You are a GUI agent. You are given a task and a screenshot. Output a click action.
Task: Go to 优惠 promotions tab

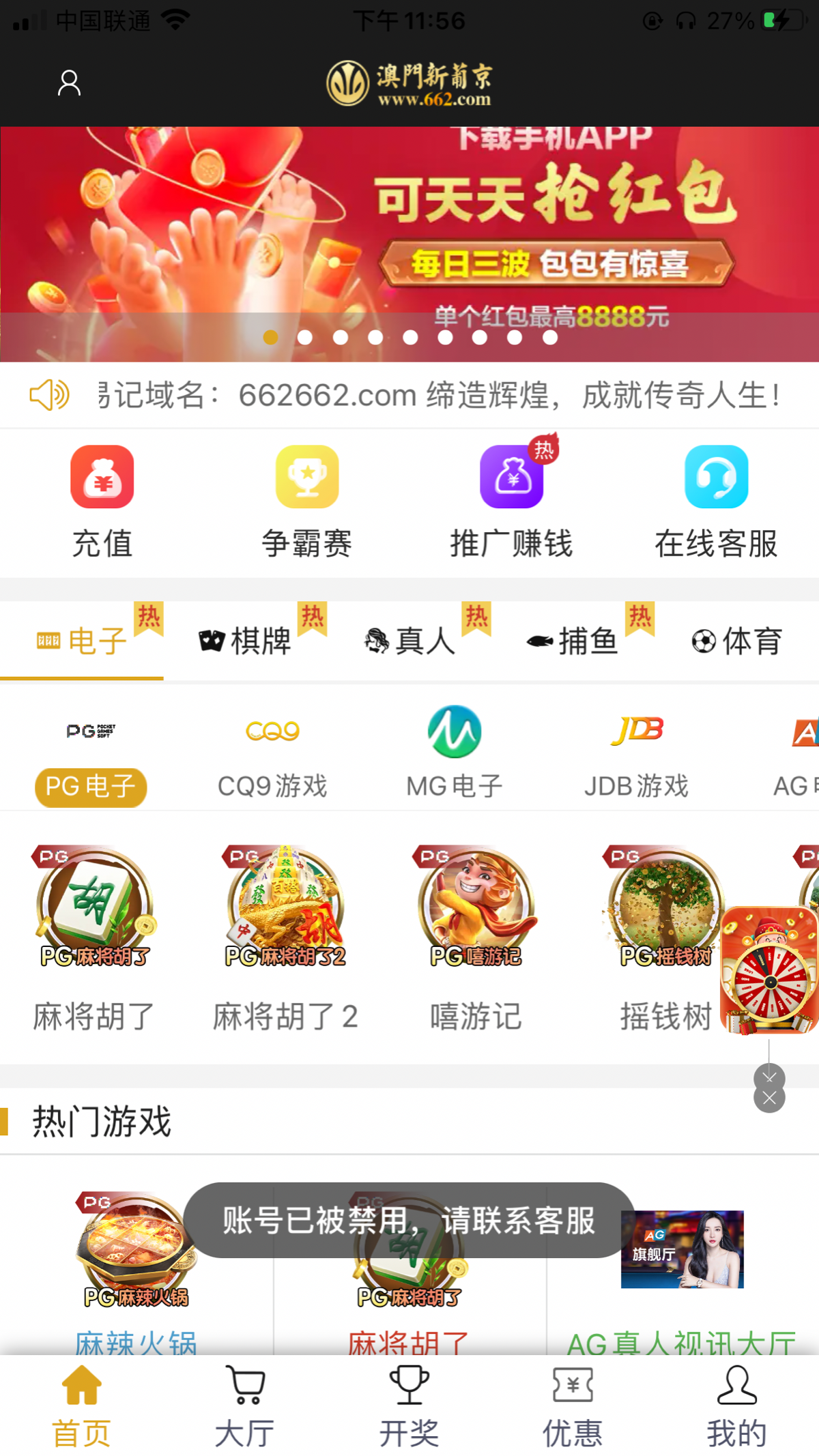(x=573, y=1406)
